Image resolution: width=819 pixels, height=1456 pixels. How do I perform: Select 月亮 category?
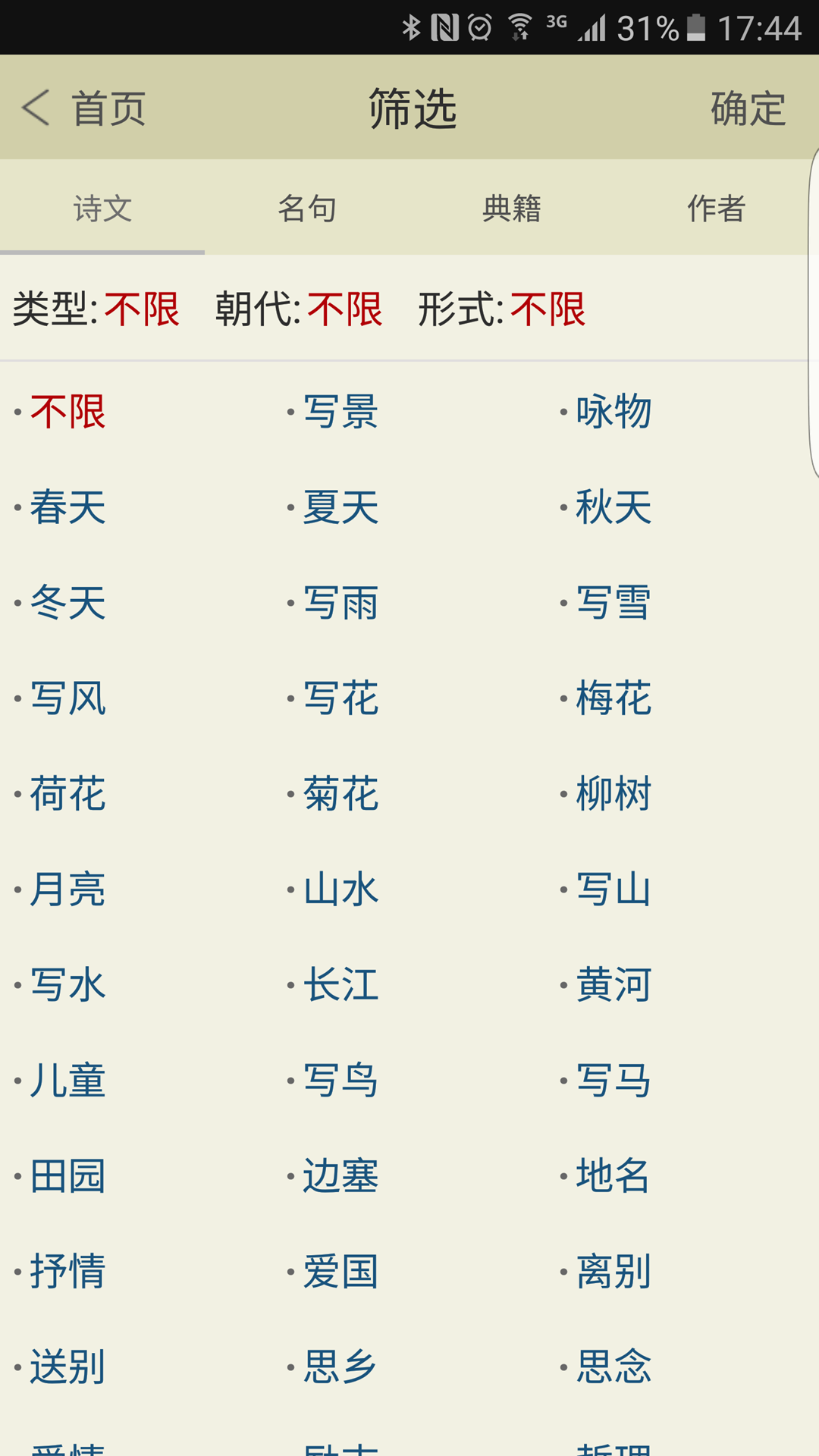click(67, 890)
